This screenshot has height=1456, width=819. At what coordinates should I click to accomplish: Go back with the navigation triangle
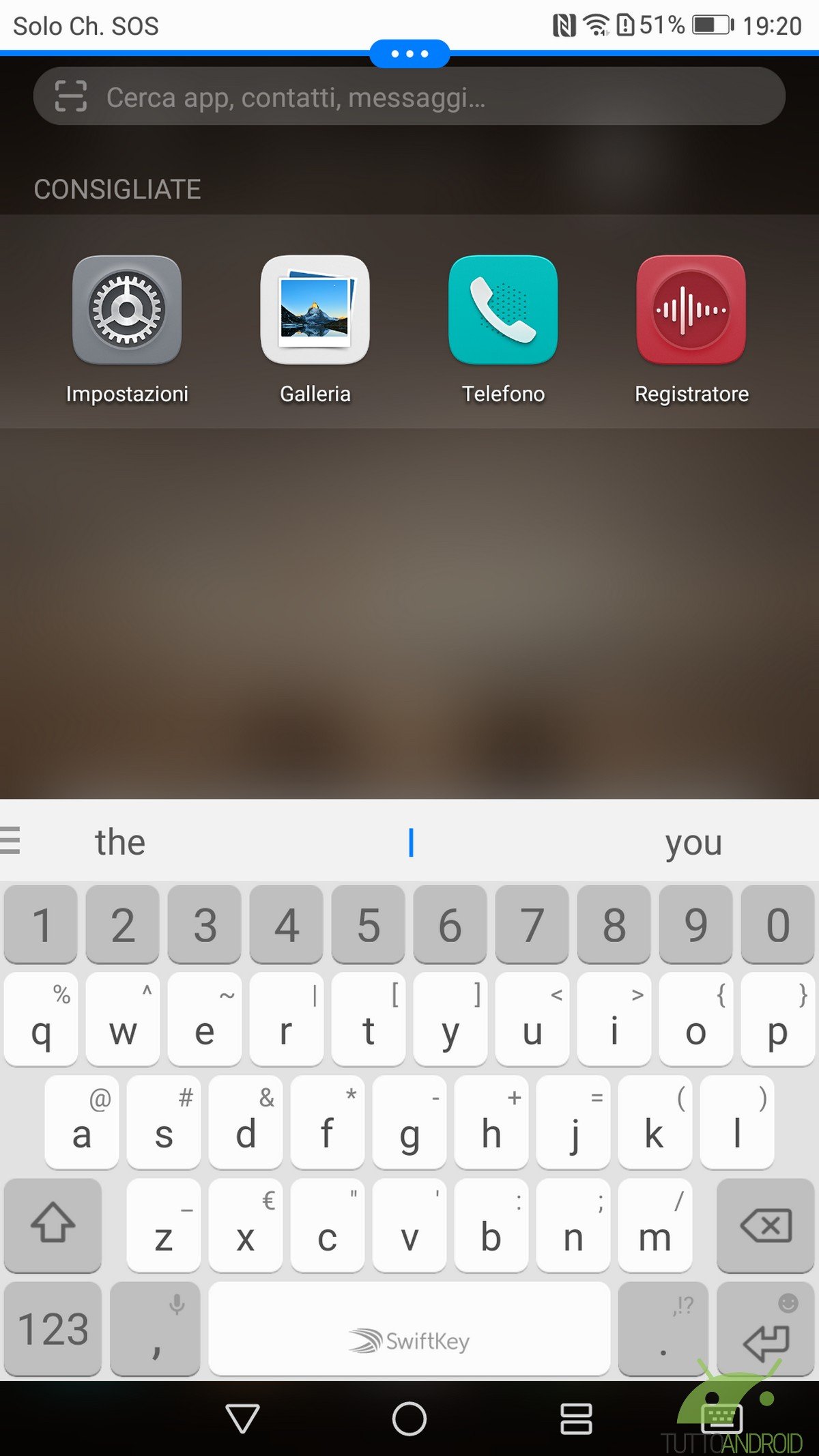(x=242, y=1418)
